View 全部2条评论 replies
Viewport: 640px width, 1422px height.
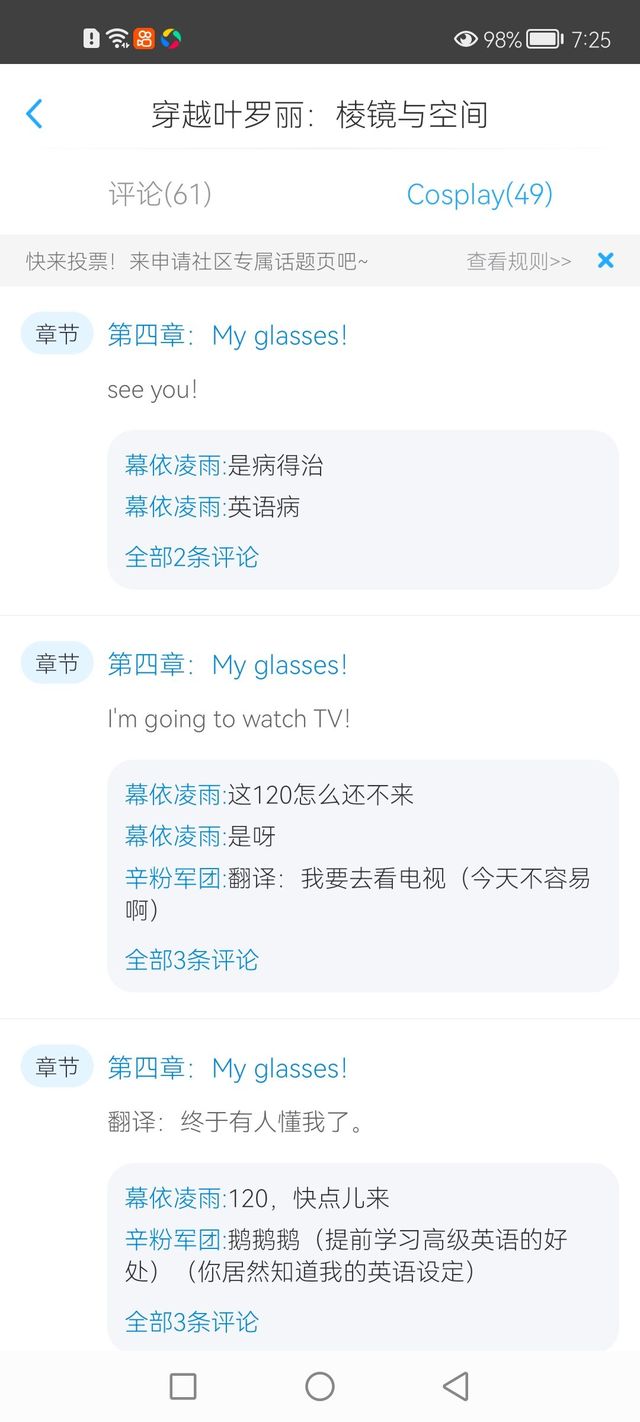191,556
